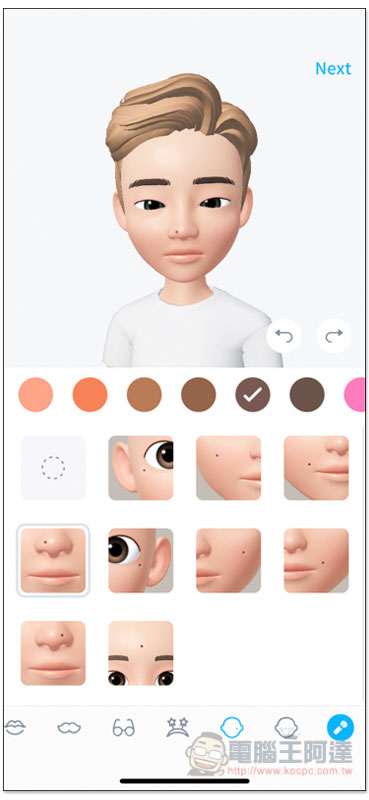This screenshot has height=800, width=369.
Task: Select the mole on the forehead
Action: click(141, 653)
